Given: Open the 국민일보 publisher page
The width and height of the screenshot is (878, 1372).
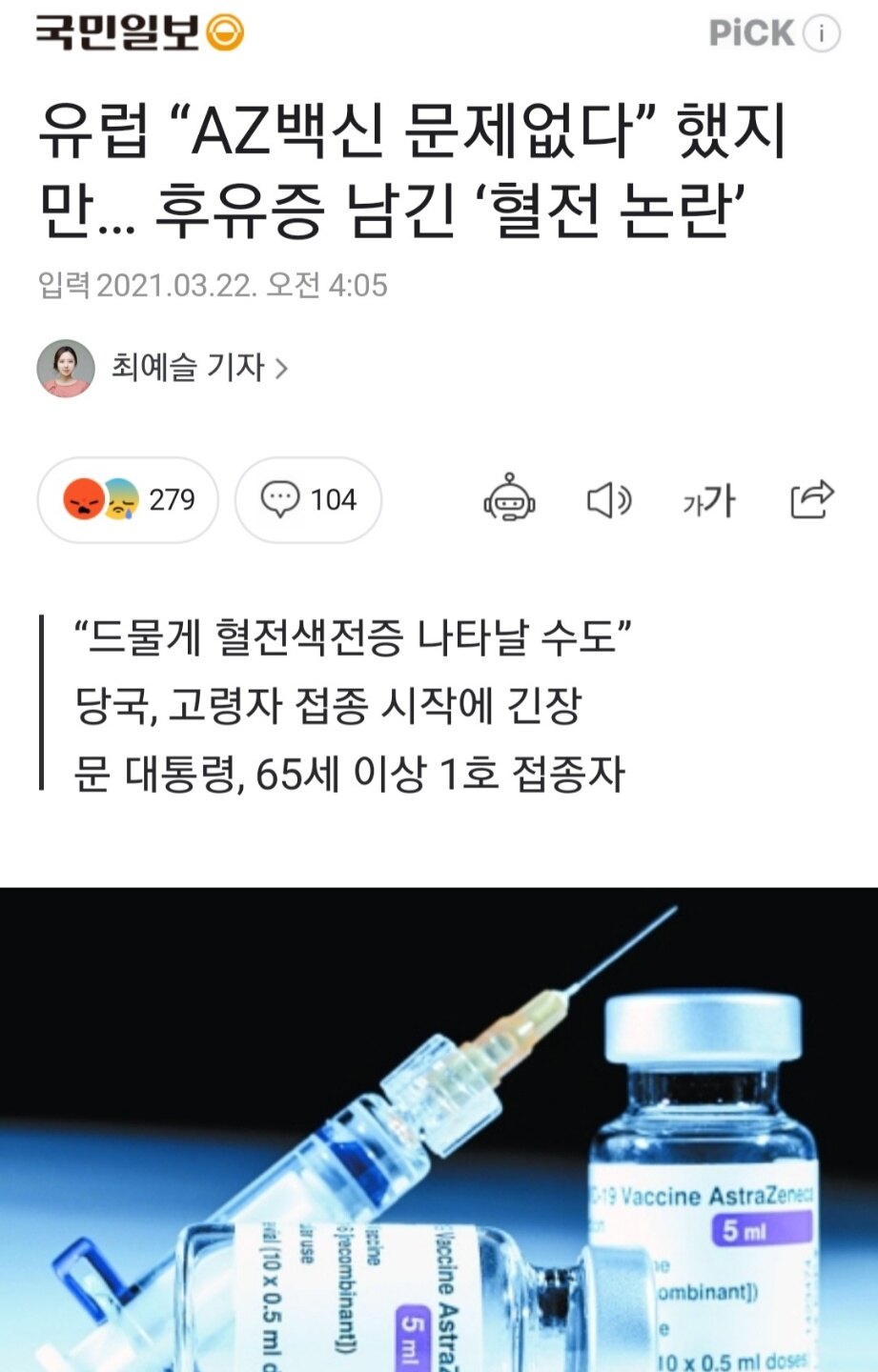Looking at the screenshot, I should point(139,32).
